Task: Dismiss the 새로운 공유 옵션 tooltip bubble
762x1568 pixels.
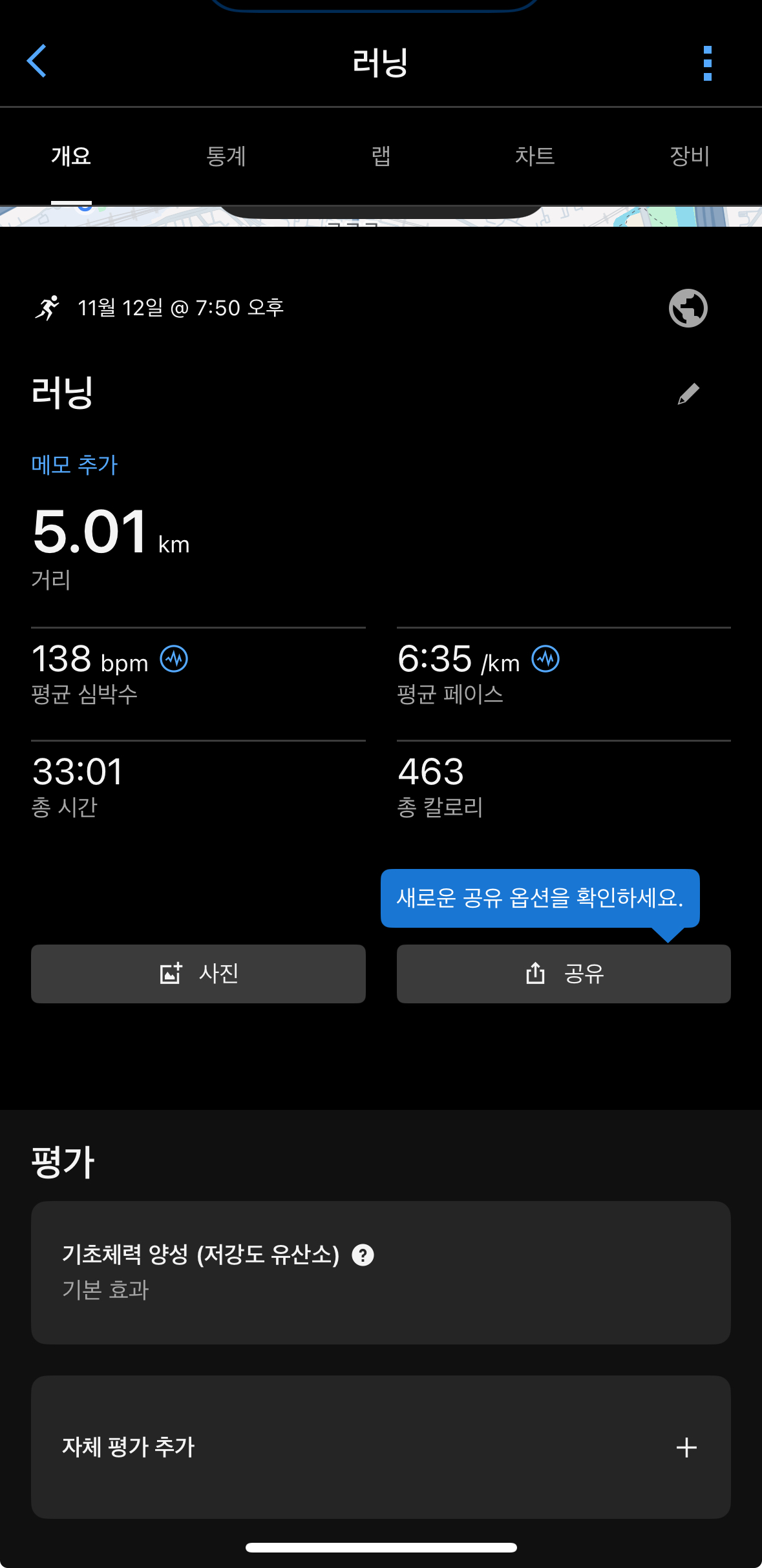Action: coord(540,898)
